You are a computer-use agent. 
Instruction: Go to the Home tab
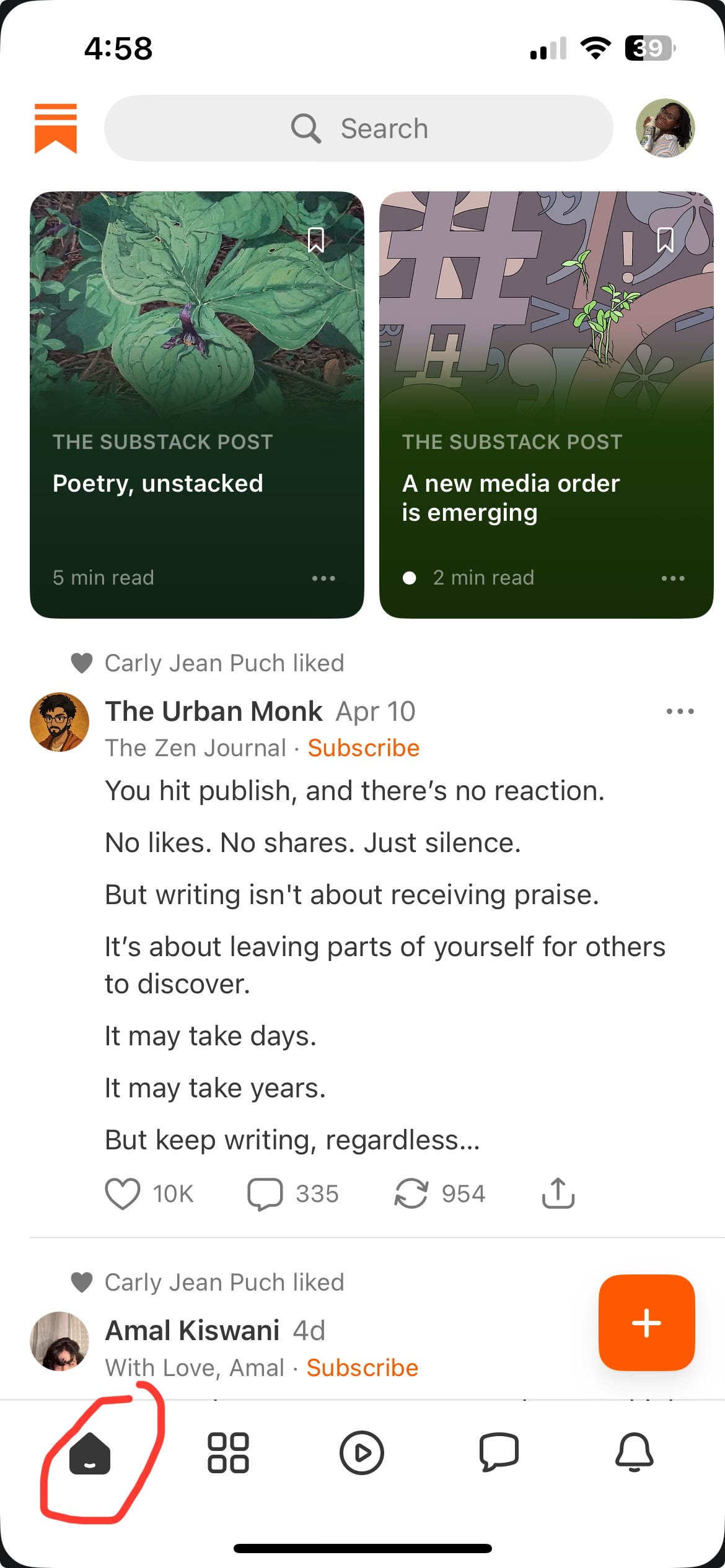coord(90,1453)
